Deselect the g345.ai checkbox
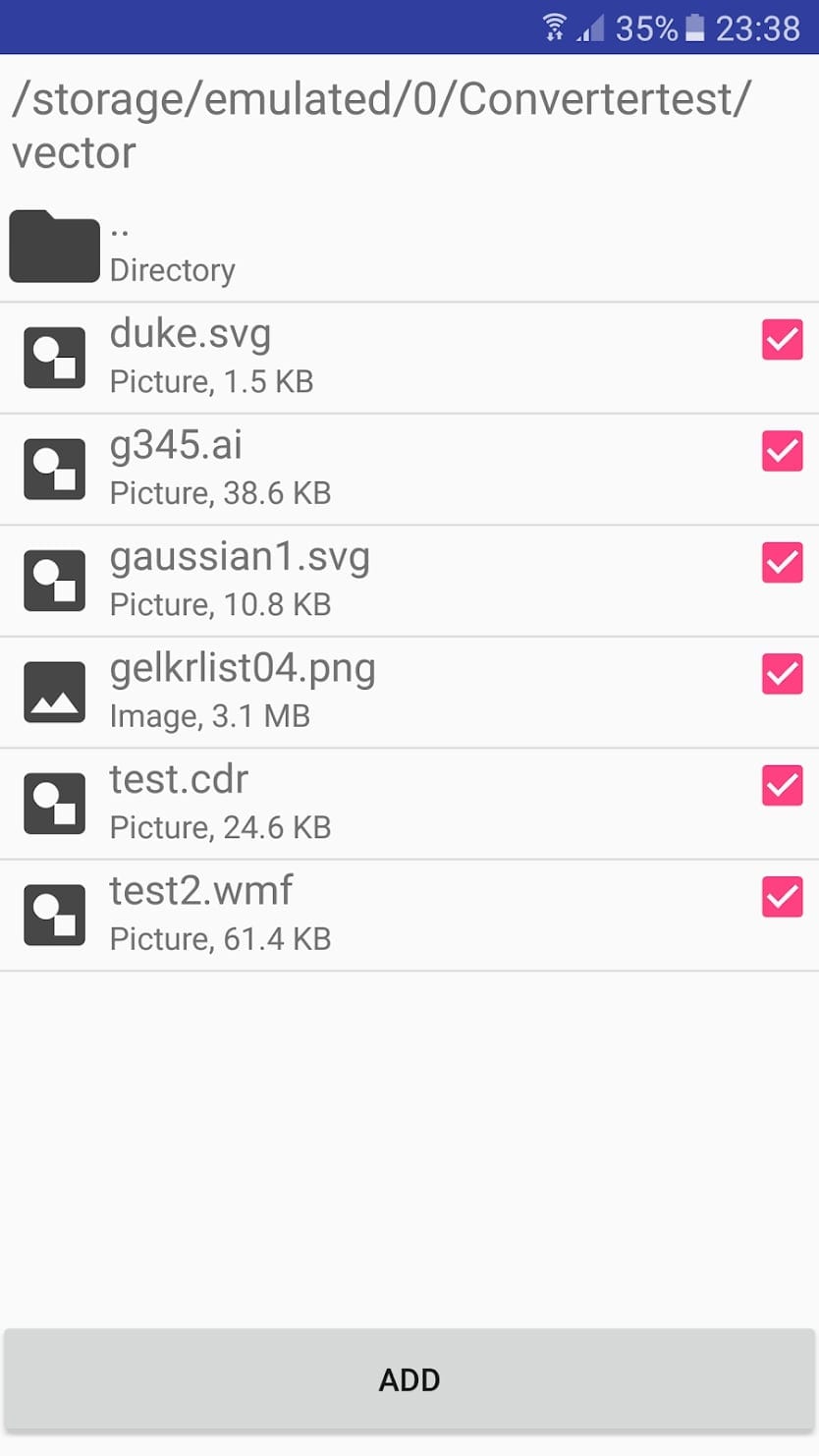 point(782,451)
